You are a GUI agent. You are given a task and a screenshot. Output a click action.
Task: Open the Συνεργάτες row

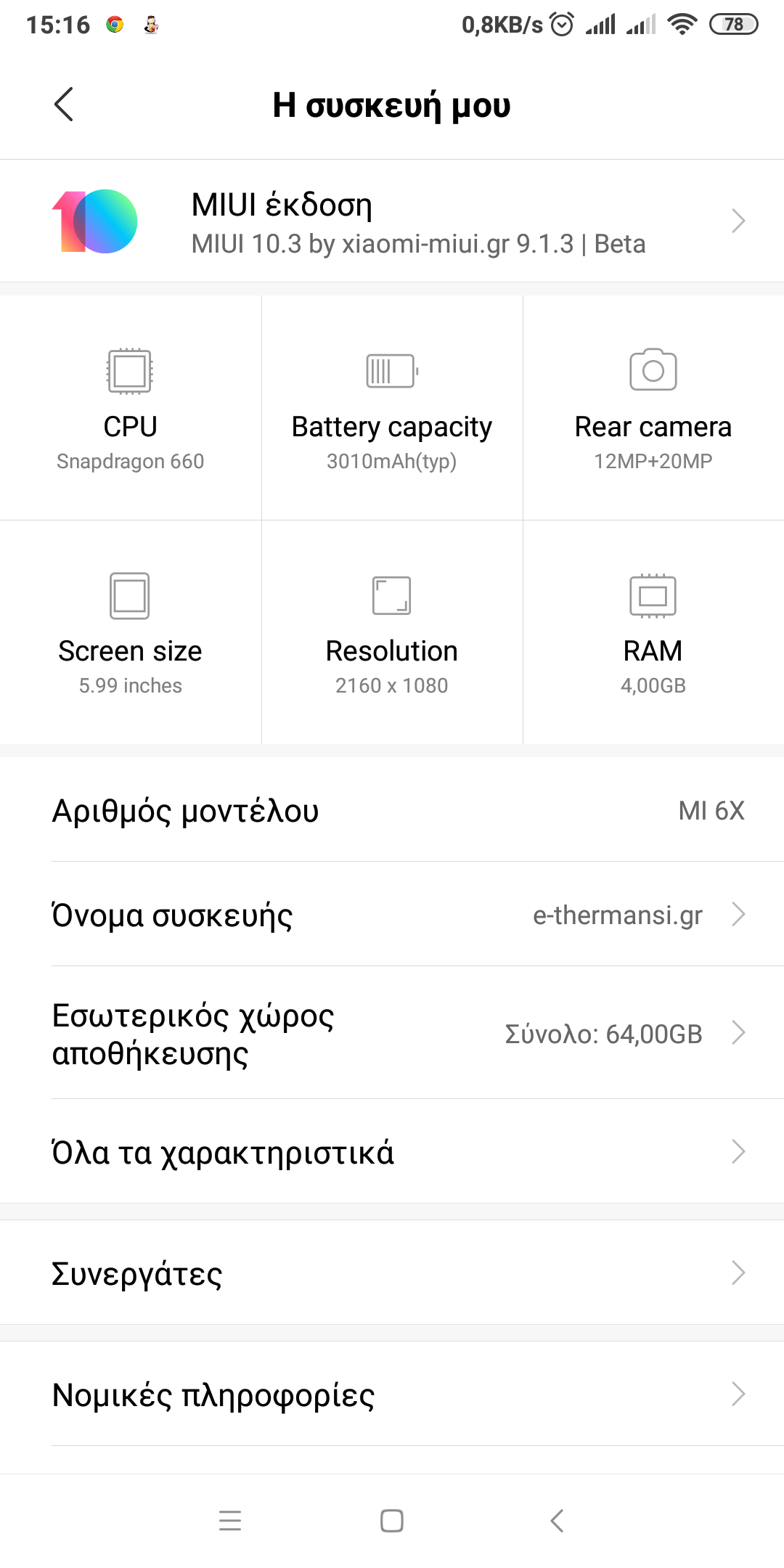coord(392,1273)
